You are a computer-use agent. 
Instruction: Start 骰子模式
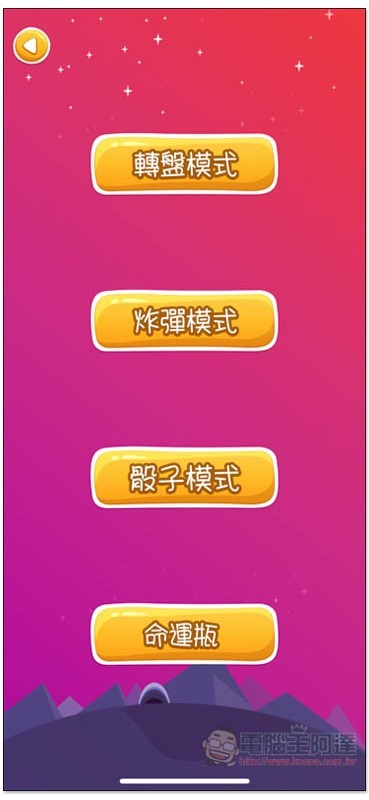point(185,478)
